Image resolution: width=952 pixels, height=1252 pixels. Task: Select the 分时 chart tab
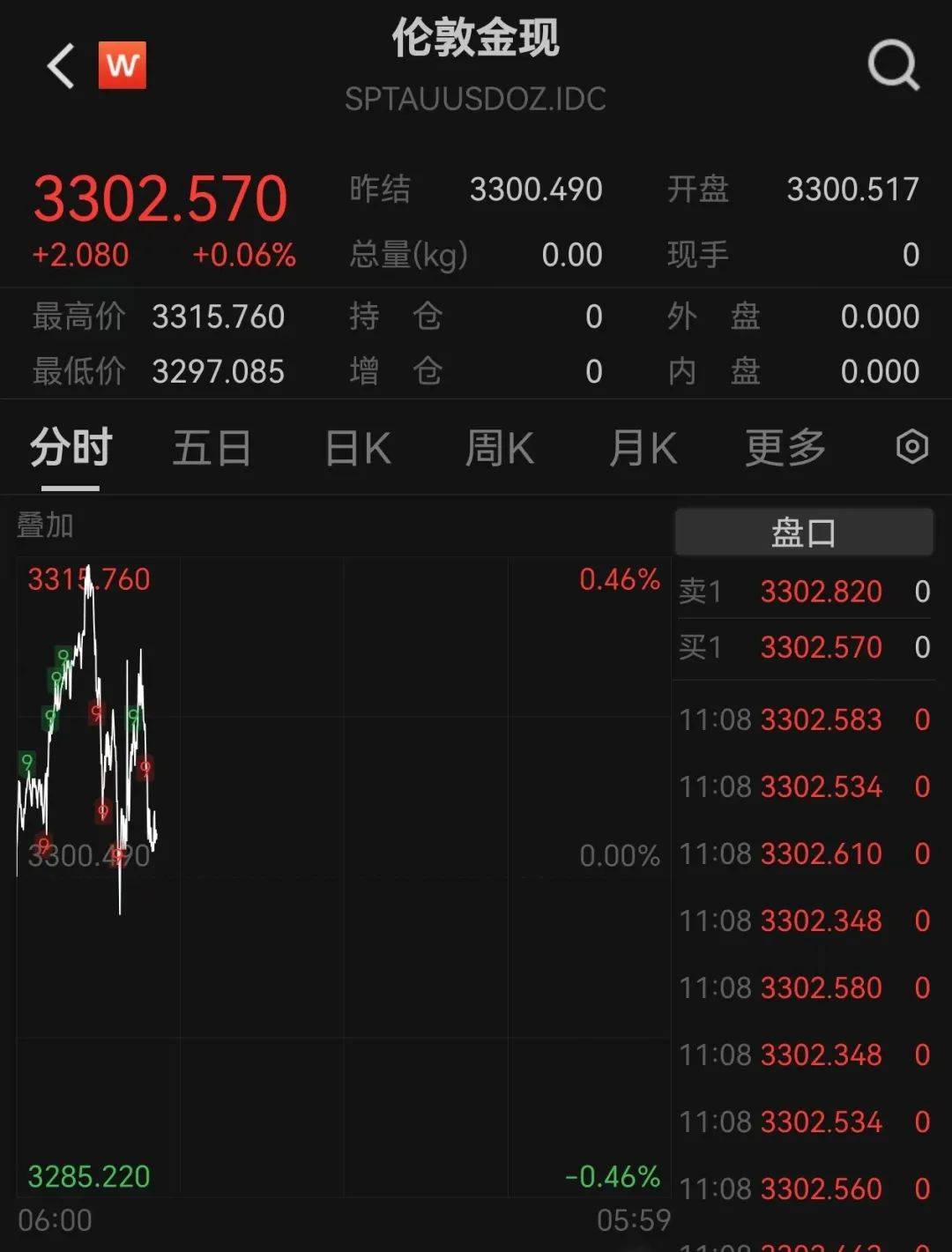coord(71,448)
